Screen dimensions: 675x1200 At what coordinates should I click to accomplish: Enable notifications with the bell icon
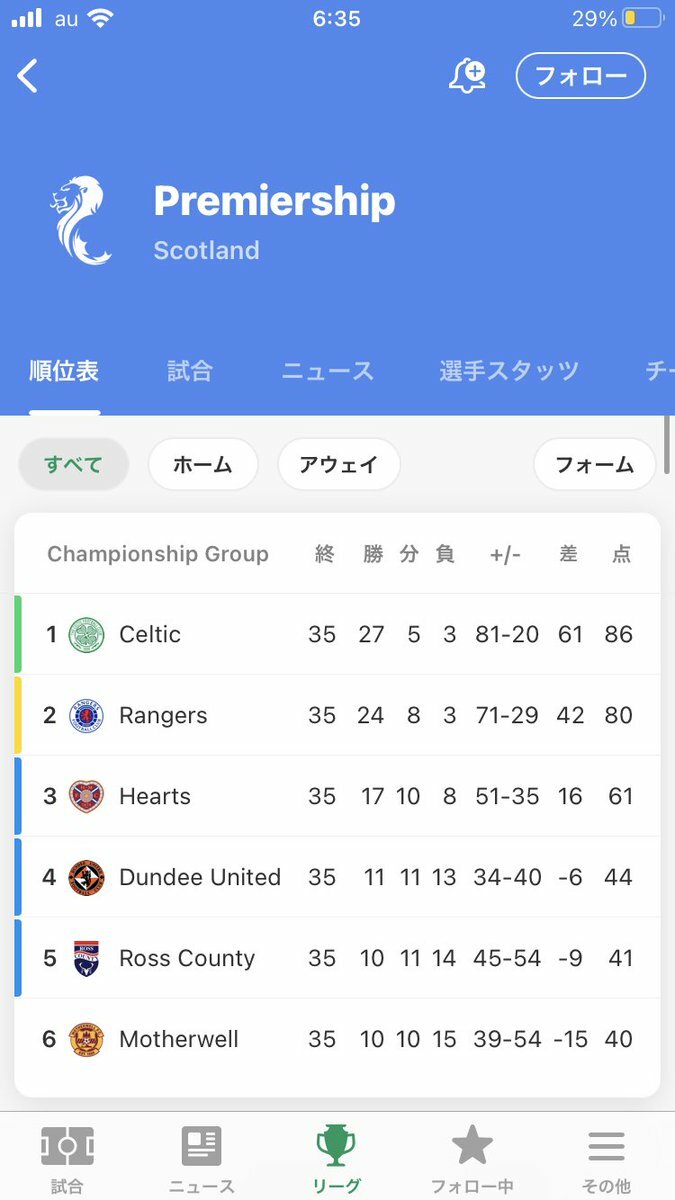click(467, 76)
